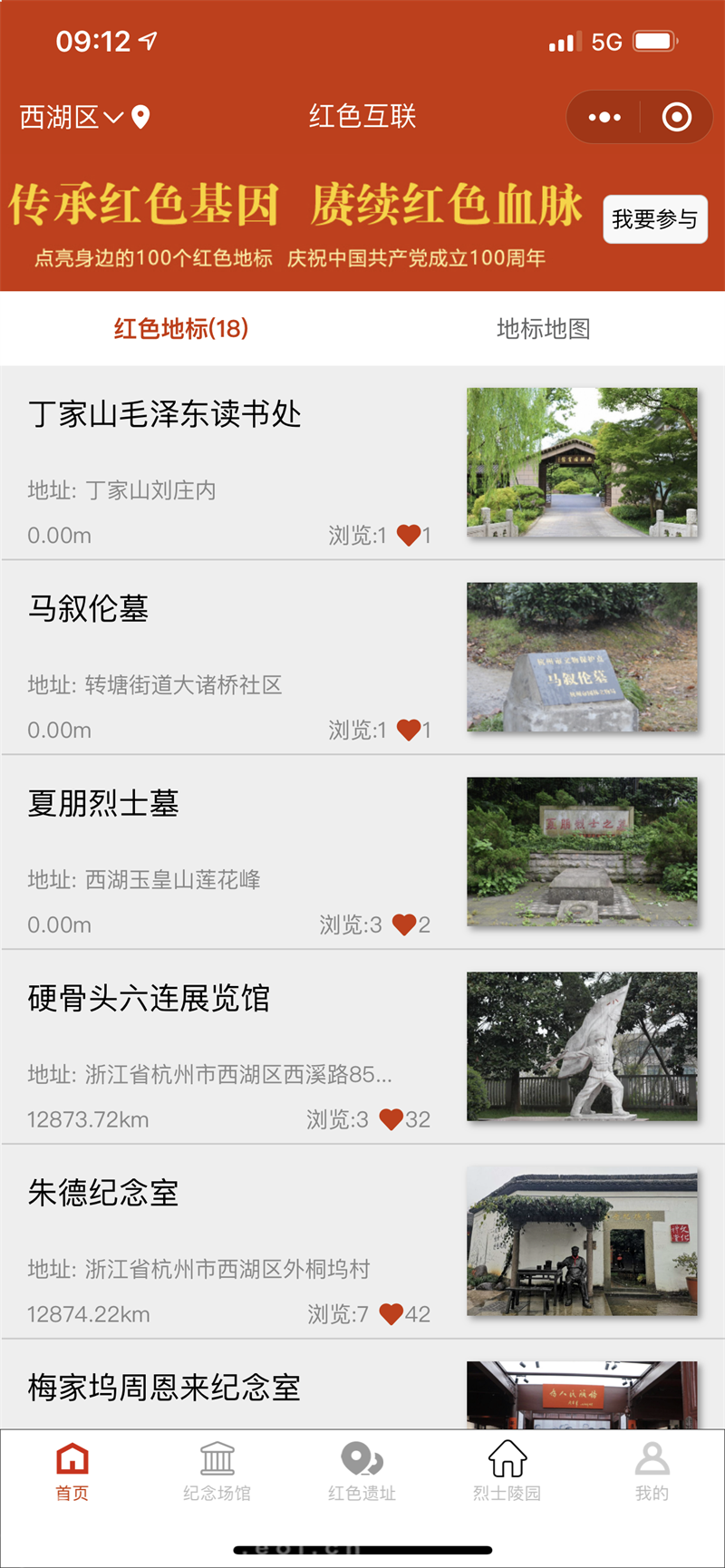This screenshot has height=1568, width=725.
Task: Close the mini program with circle button
Action: coord(677,117)
